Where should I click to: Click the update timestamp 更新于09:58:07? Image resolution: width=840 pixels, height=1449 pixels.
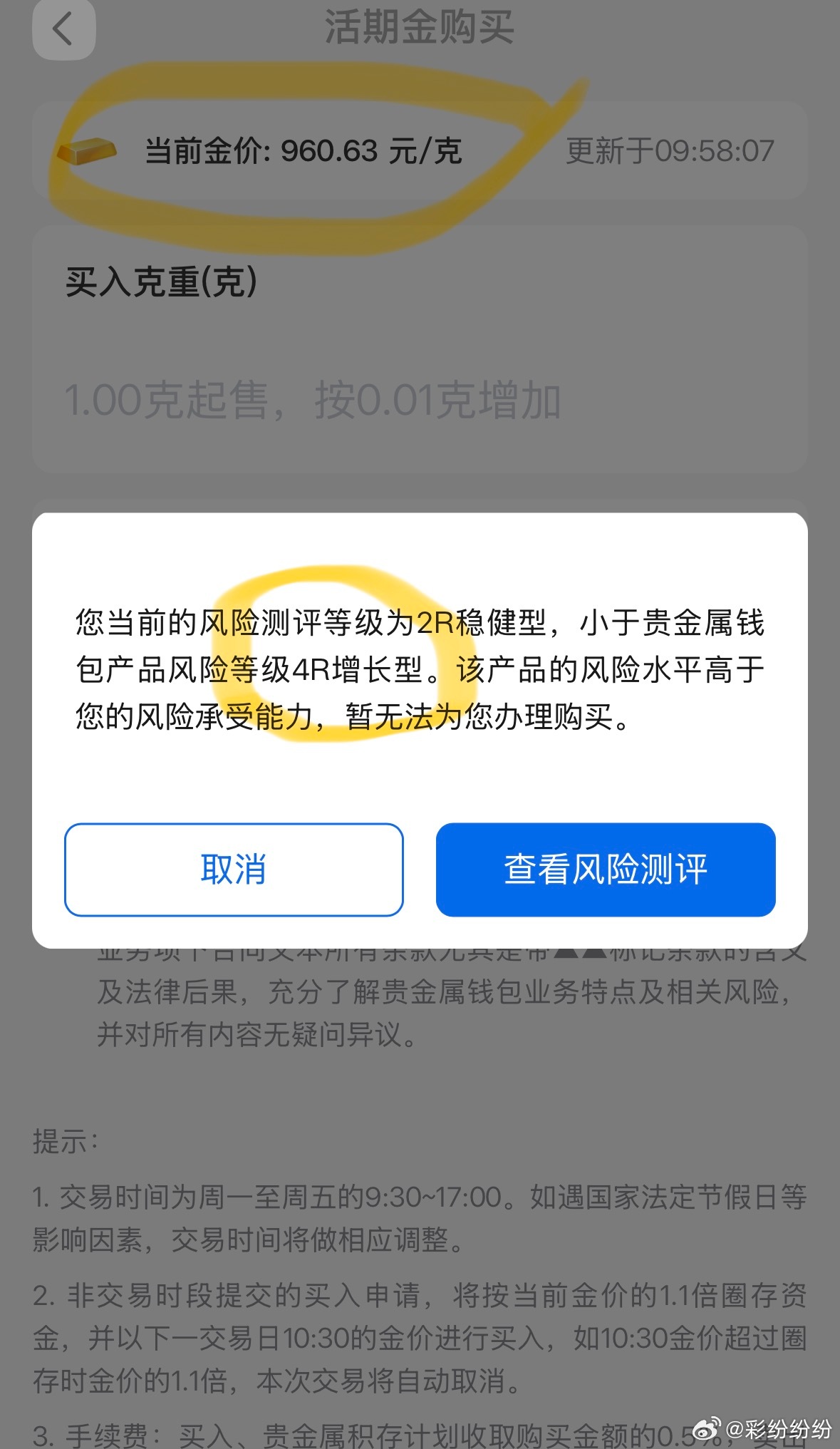[668, 150]
